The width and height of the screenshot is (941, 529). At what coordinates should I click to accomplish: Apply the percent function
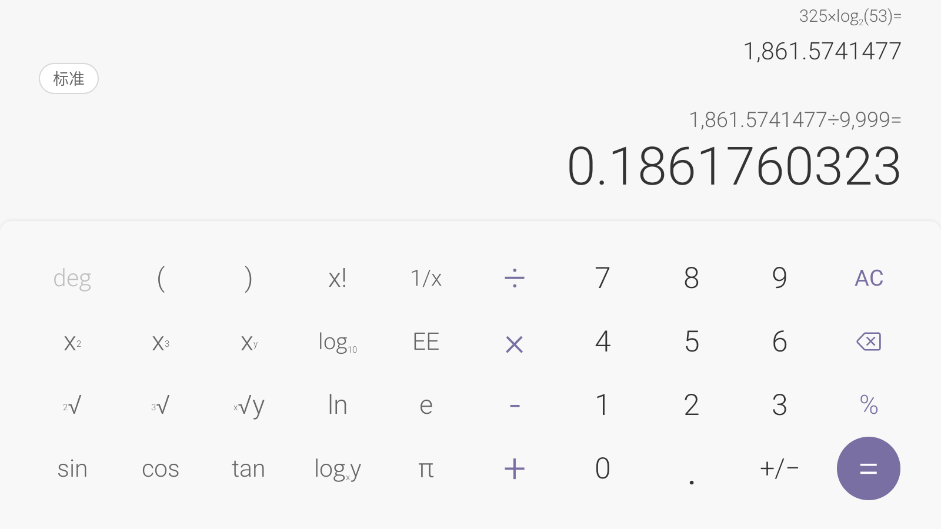click(868, 405)
